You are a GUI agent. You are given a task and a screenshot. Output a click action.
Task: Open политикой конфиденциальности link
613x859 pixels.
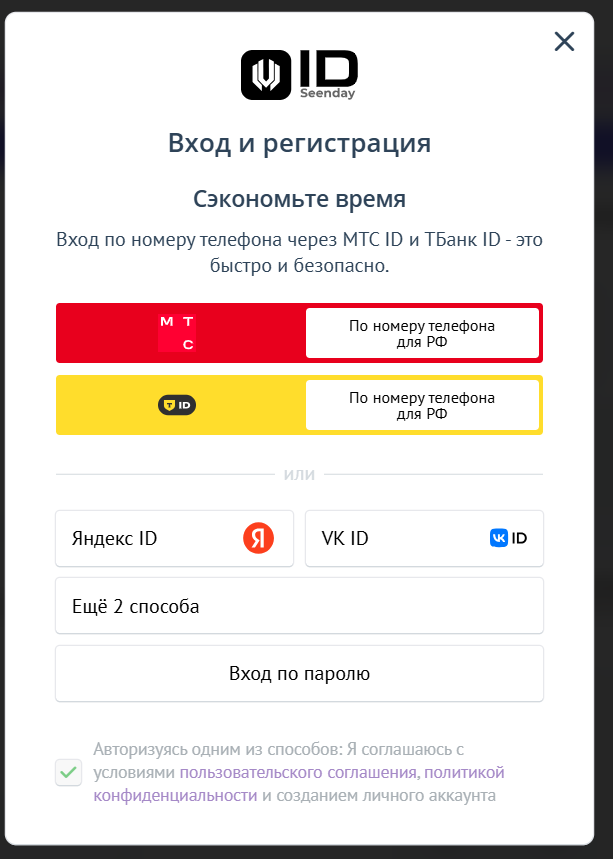tap(462, 772)
